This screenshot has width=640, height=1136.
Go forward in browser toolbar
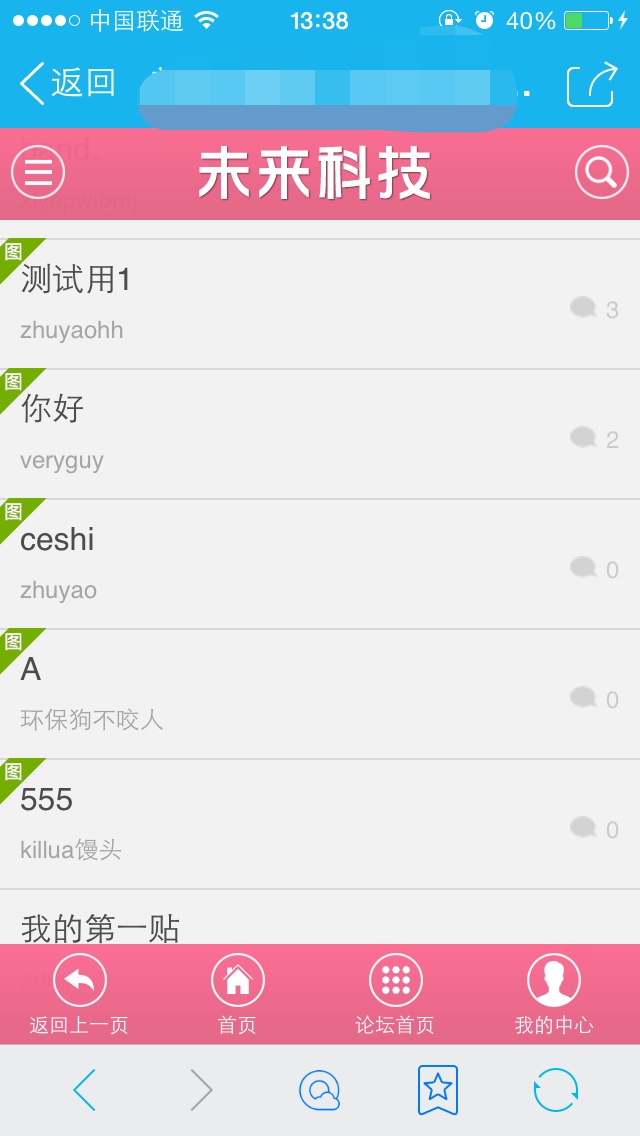(201, 1090)
